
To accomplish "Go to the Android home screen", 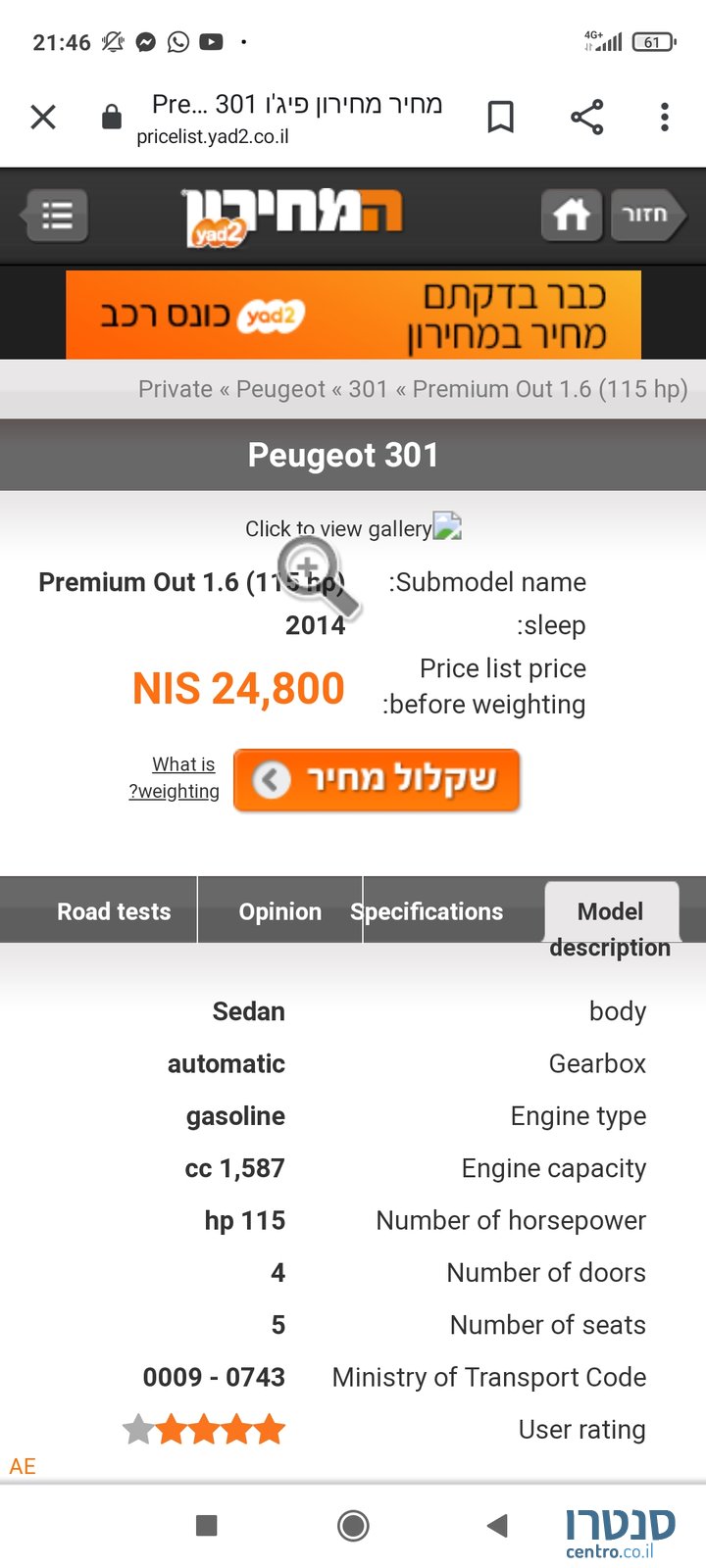I will [x=353, y=1525].
